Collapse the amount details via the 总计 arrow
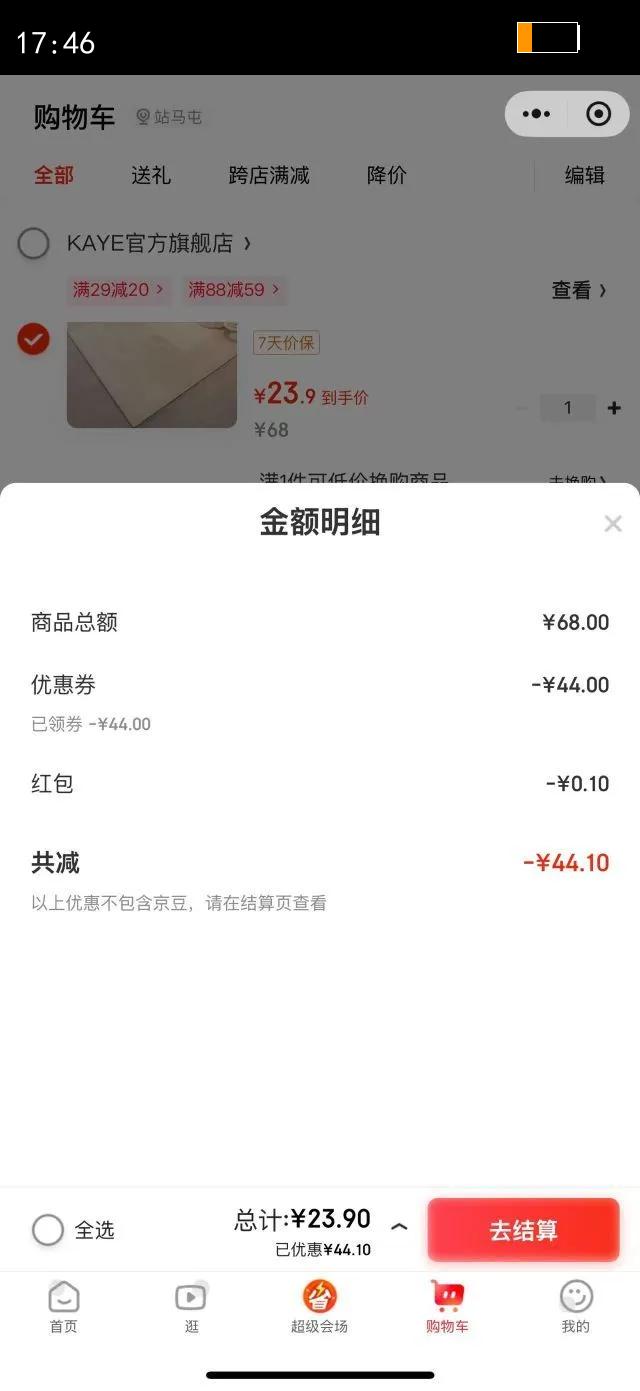The height and width of the screenshot is (1391, 640). (399, 1226)
